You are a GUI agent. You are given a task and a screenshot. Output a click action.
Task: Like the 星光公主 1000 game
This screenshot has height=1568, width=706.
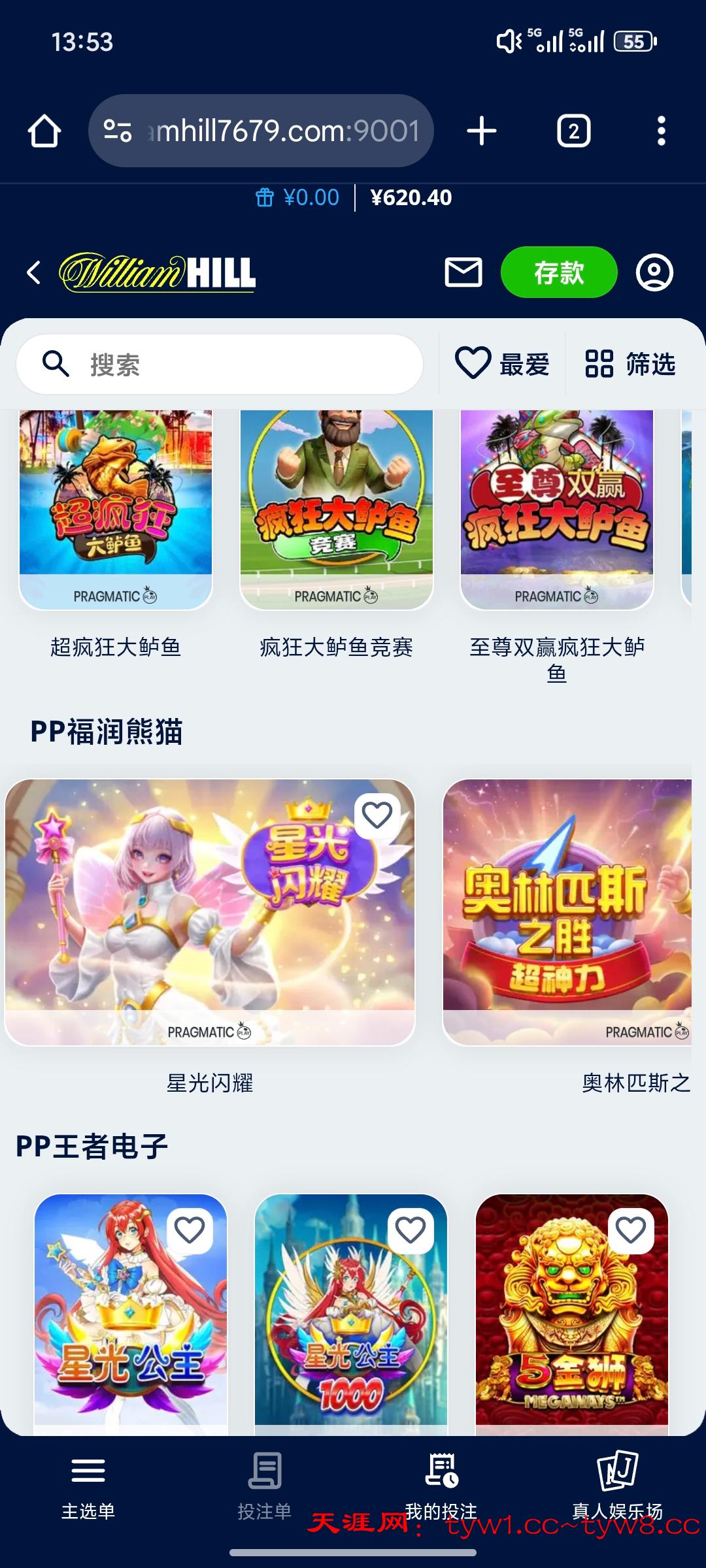(411, 1231)
